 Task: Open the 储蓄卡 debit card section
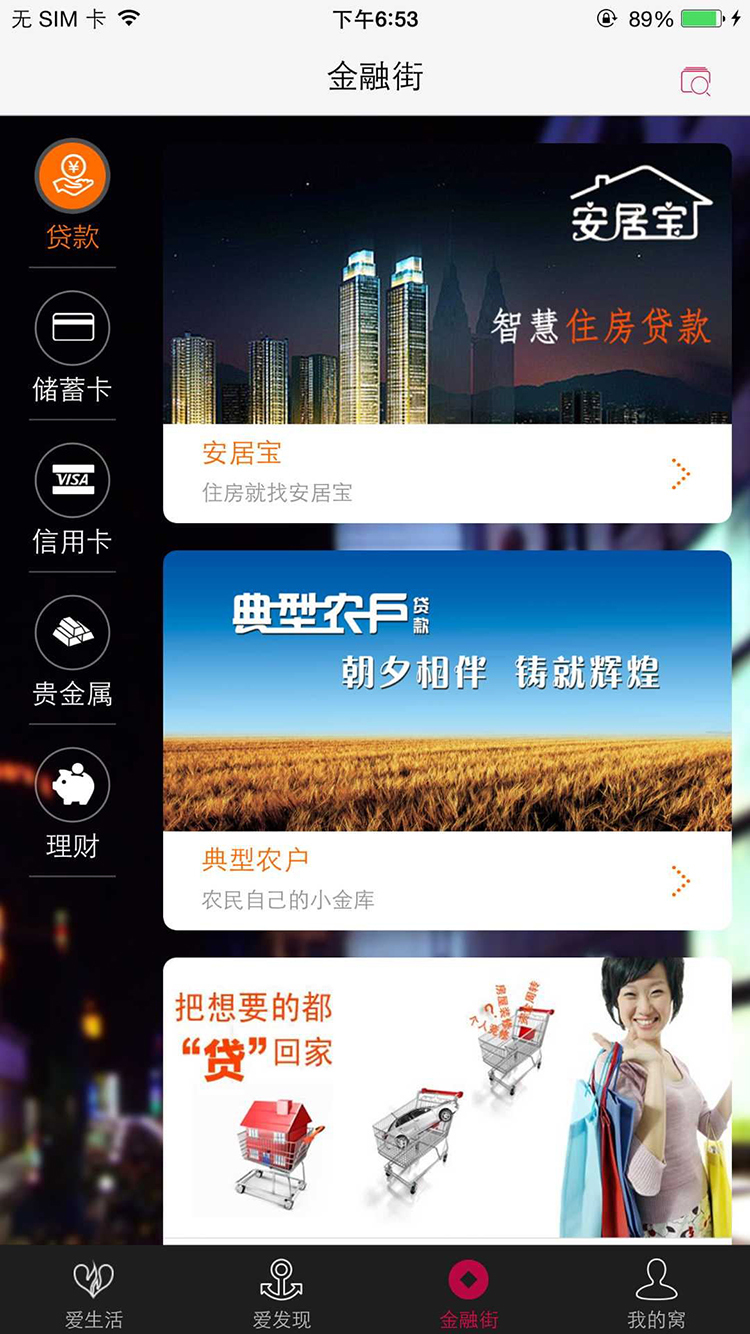click(x=71, y=328)
